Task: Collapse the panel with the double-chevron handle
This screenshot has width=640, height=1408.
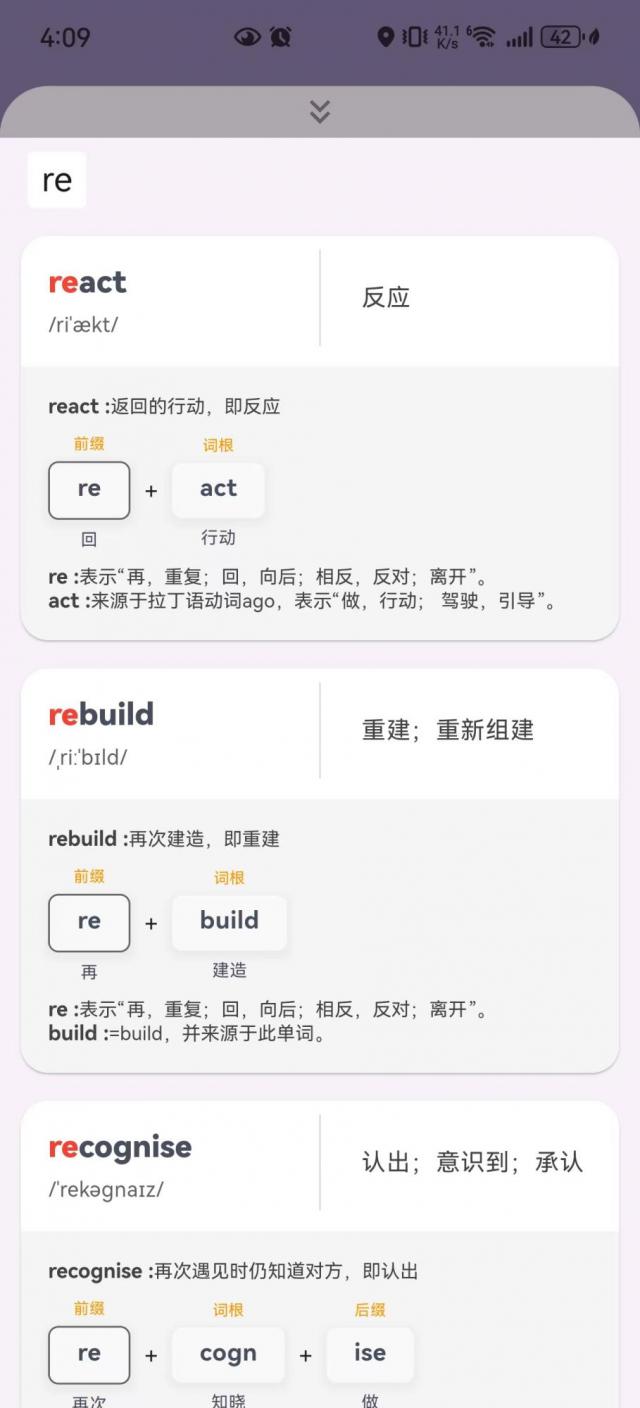Action: pyautogui.click(x=320, y=111)
